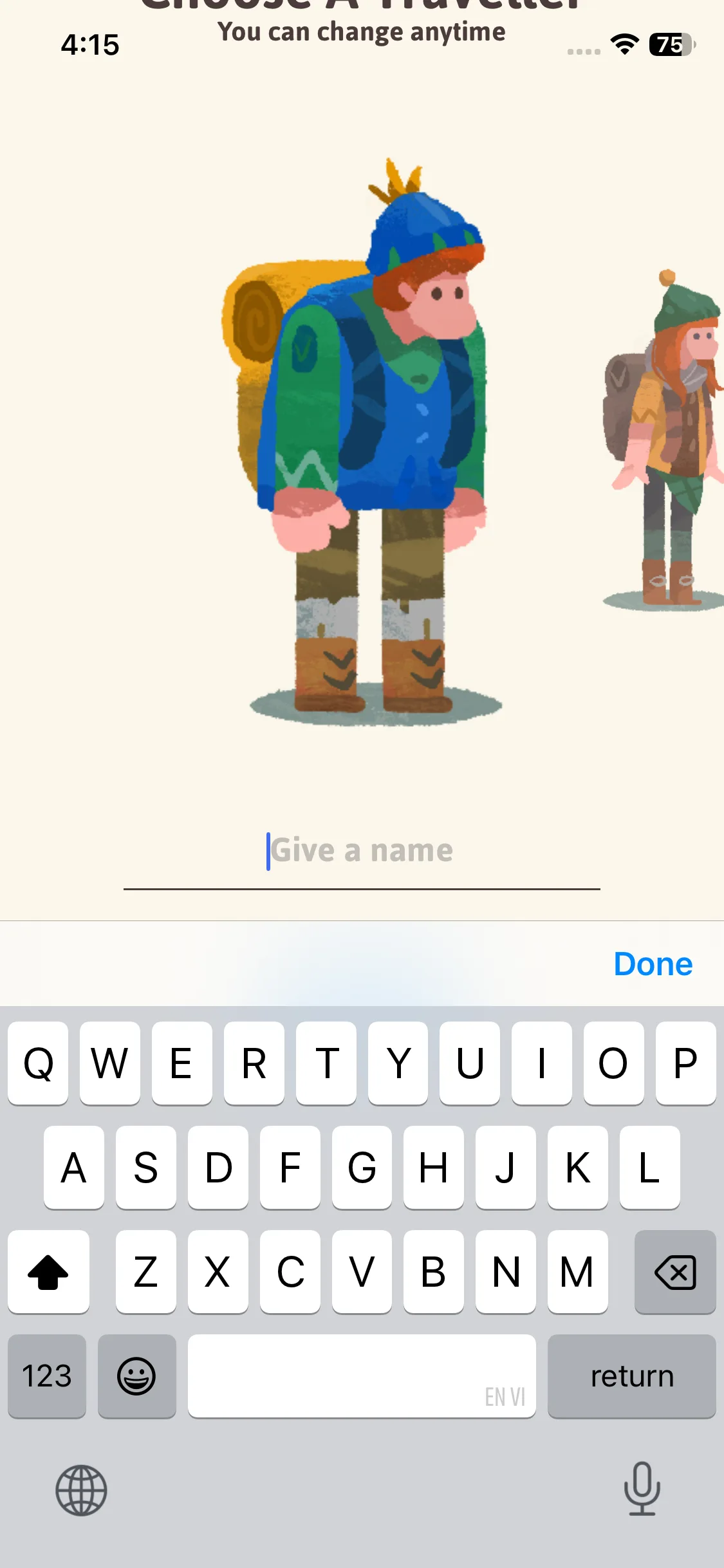
Task: Open the emoji keyboard
Action: pyautogui.click(x=136, y=1376)
